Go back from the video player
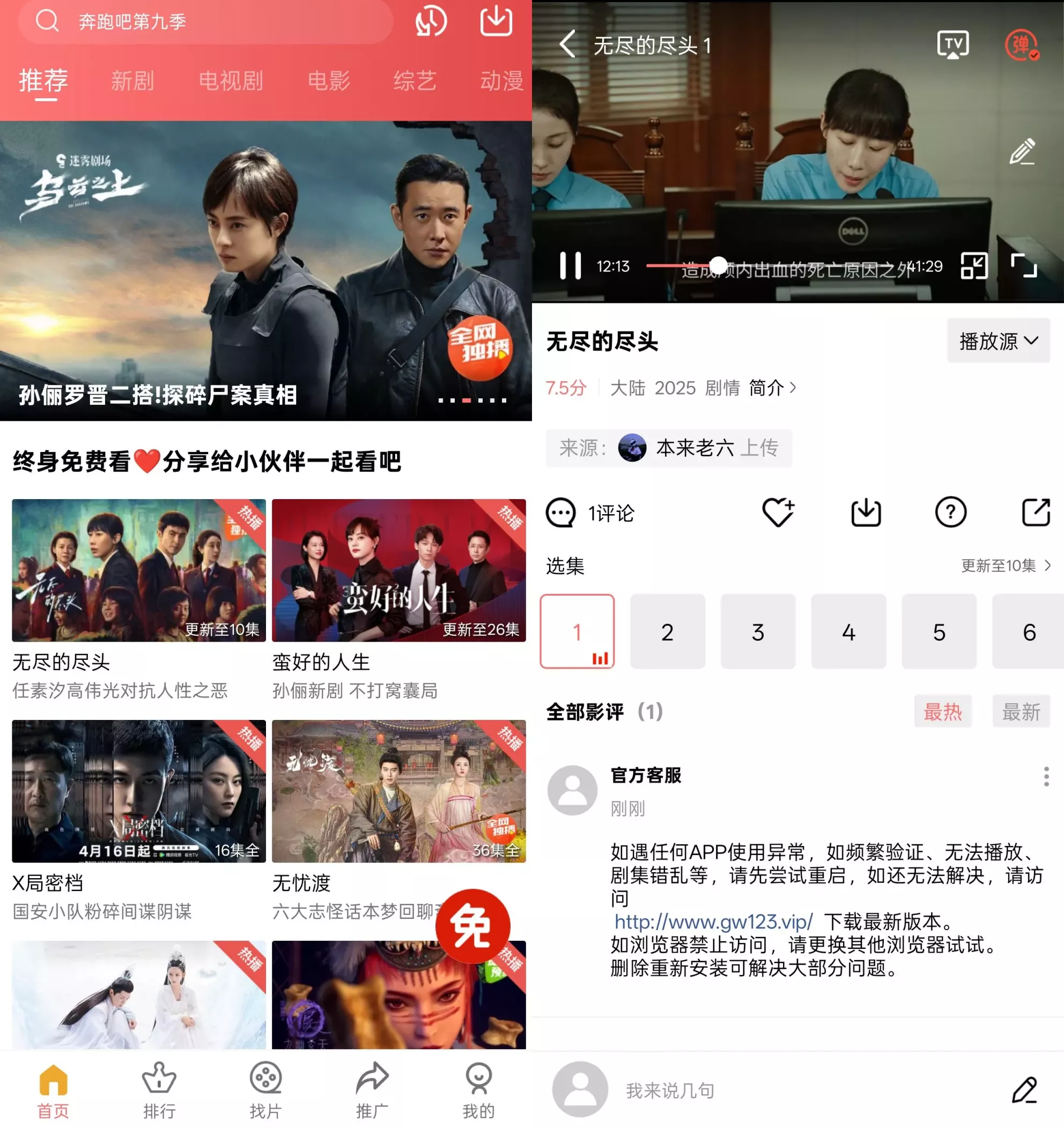 coord(567,44)
